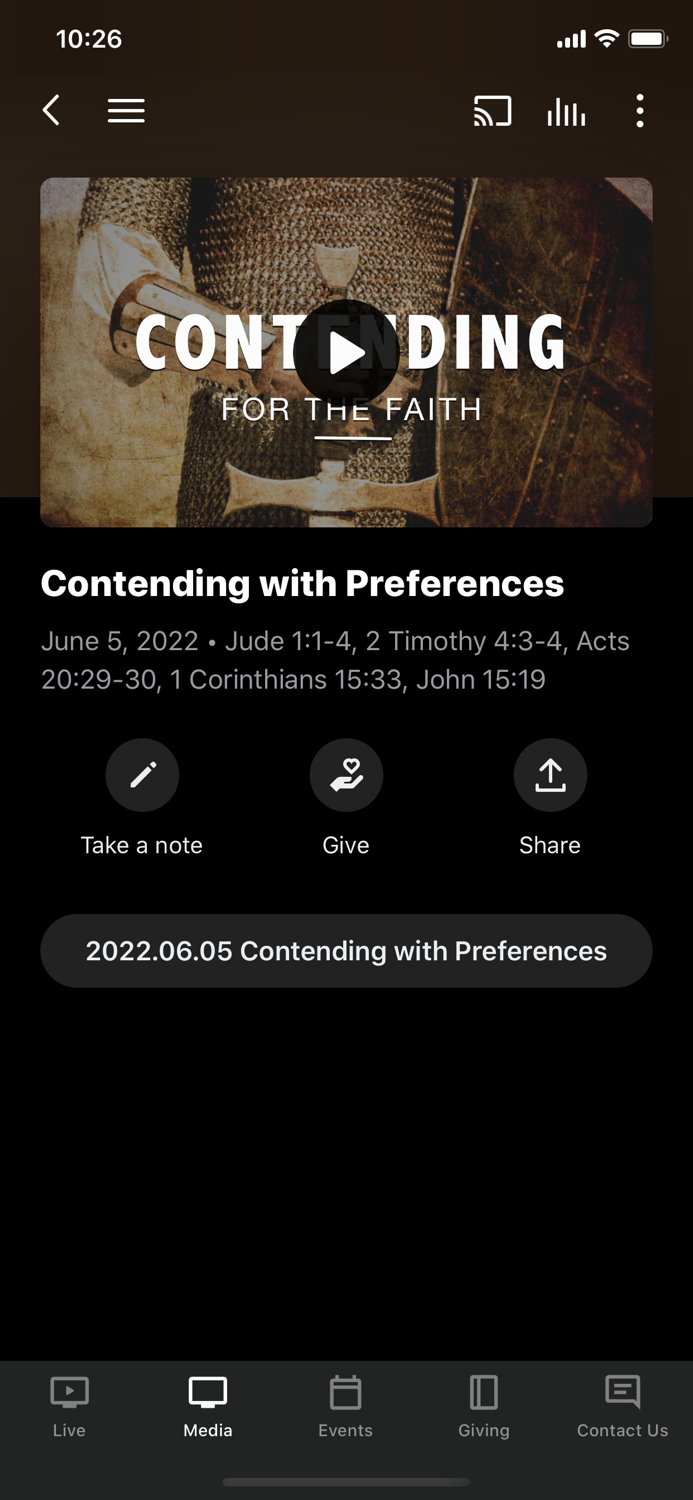Screen dimensions: 693x1500
Task: Select the Media tab
Action: click(x=208, y=1405)
